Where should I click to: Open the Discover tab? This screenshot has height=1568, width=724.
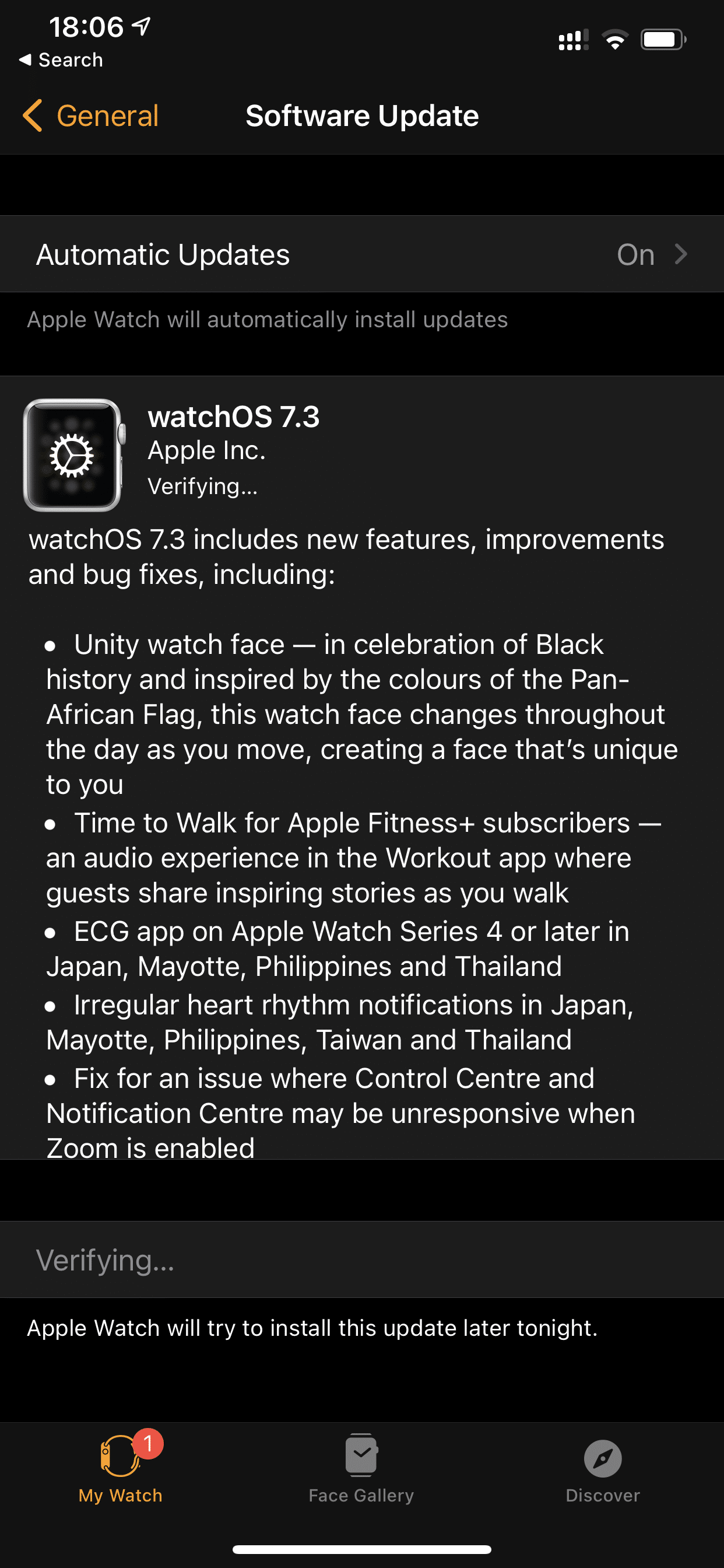[x=602, y=1468]
